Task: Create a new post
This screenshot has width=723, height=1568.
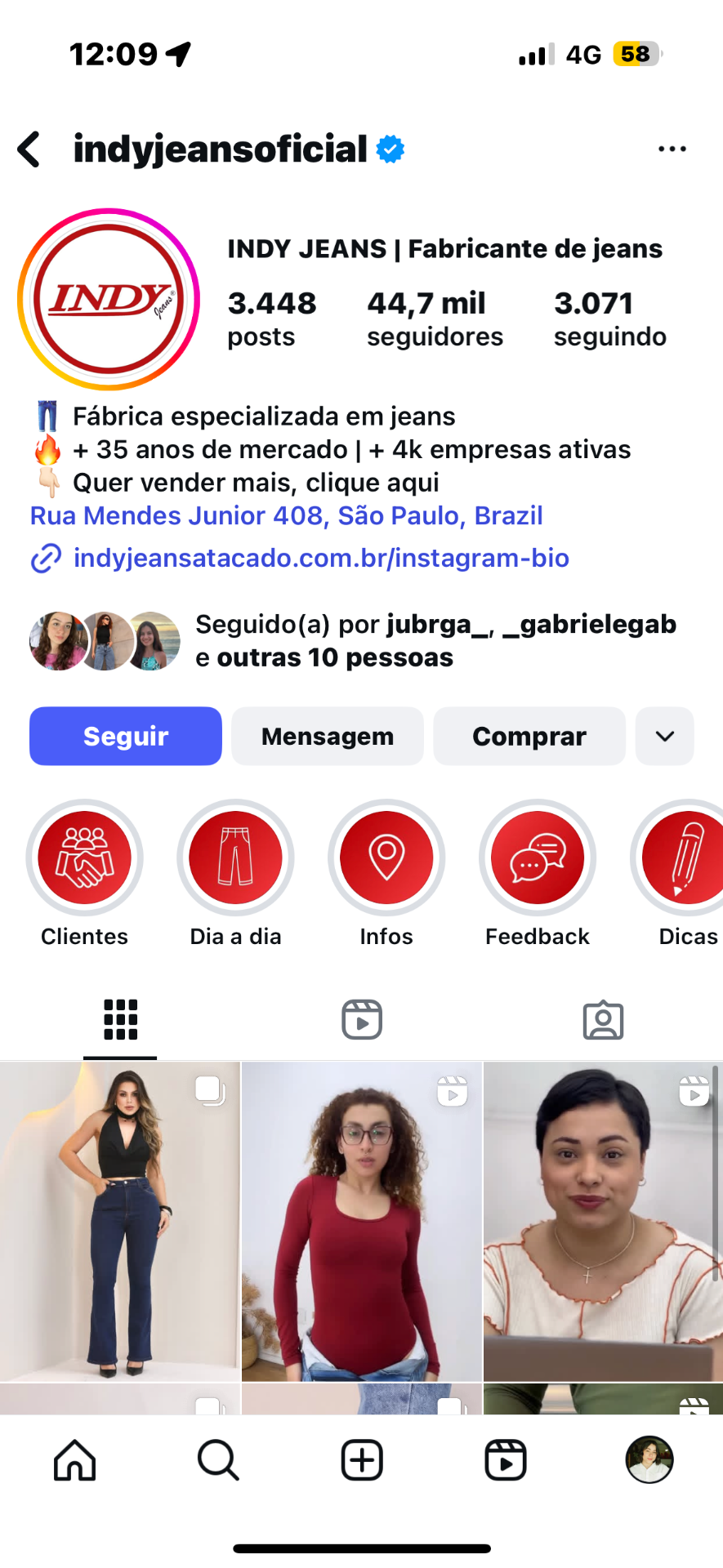Action: tap(362, 1459)
